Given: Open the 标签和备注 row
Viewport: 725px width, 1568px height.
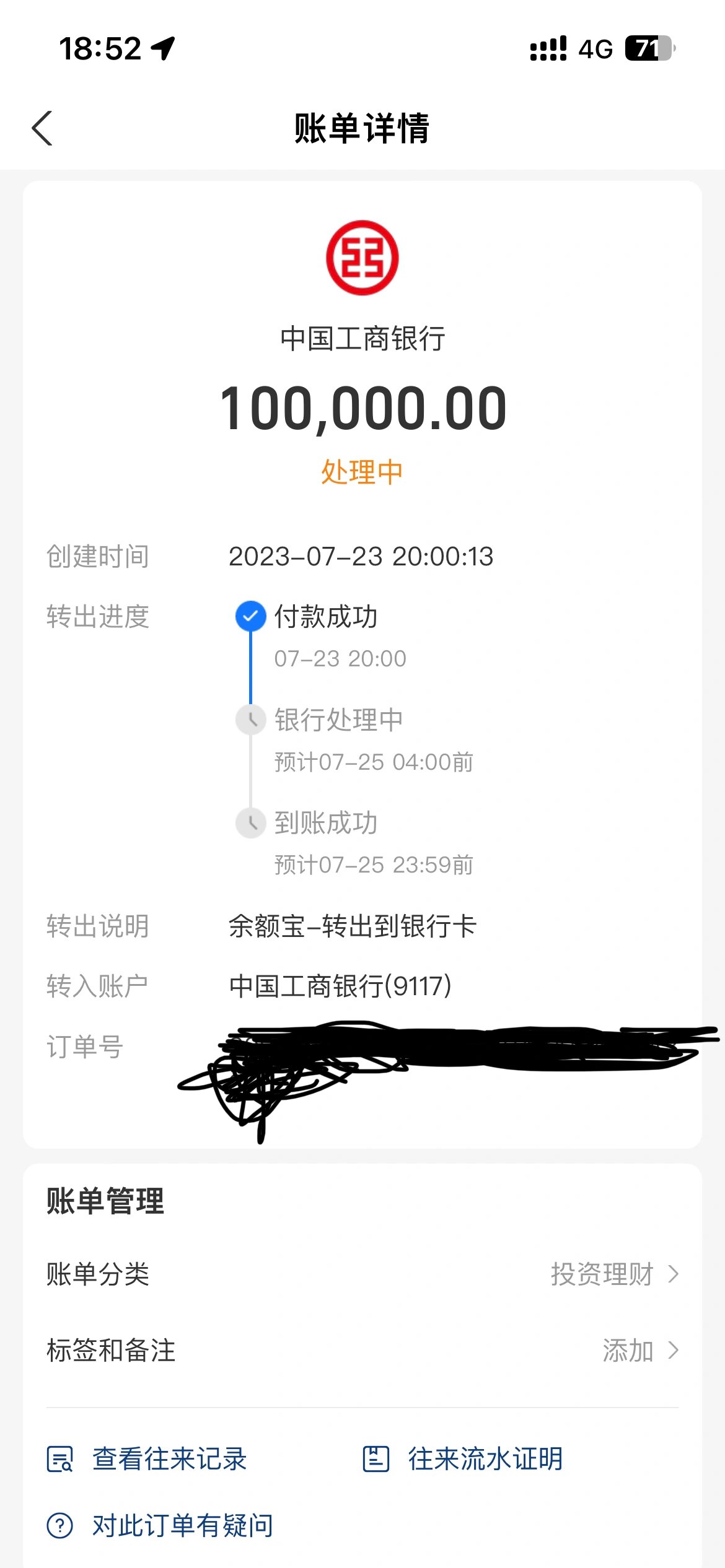Looking at the screenshot, I should [362, 1350].
